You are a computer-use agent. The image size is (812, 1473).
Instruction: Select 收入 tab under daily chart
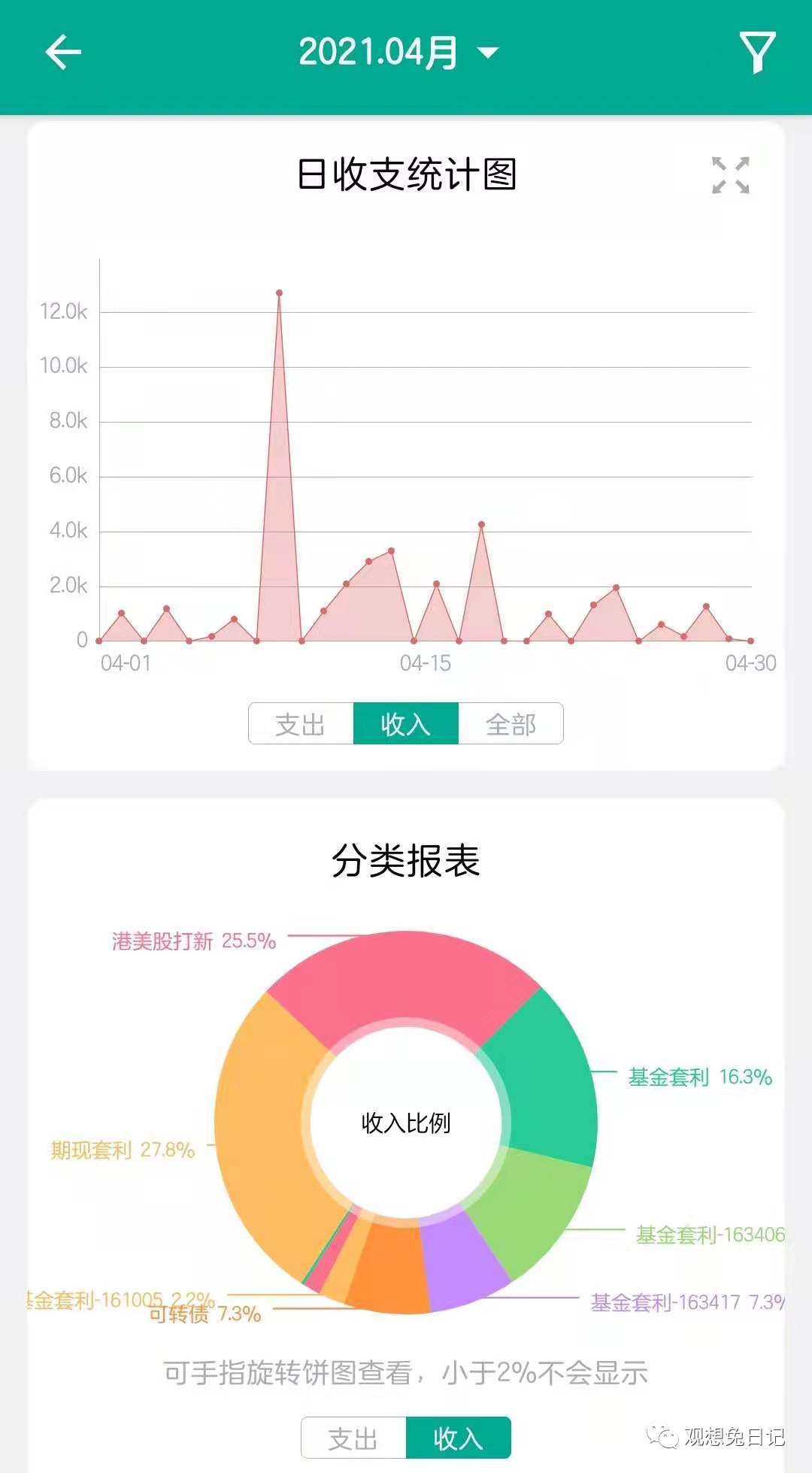coord(406,723)
